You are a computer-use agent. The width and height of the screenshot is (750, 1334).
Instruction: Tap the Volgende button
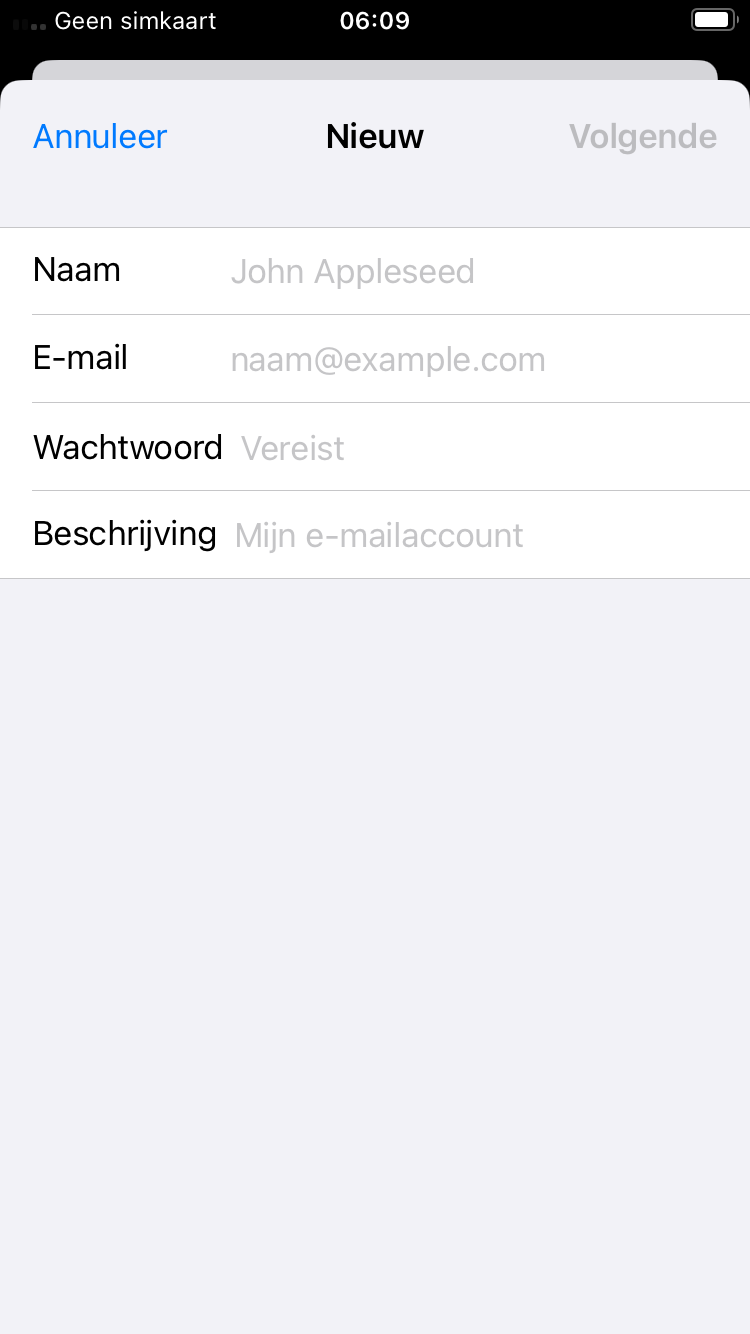(643, 137)
